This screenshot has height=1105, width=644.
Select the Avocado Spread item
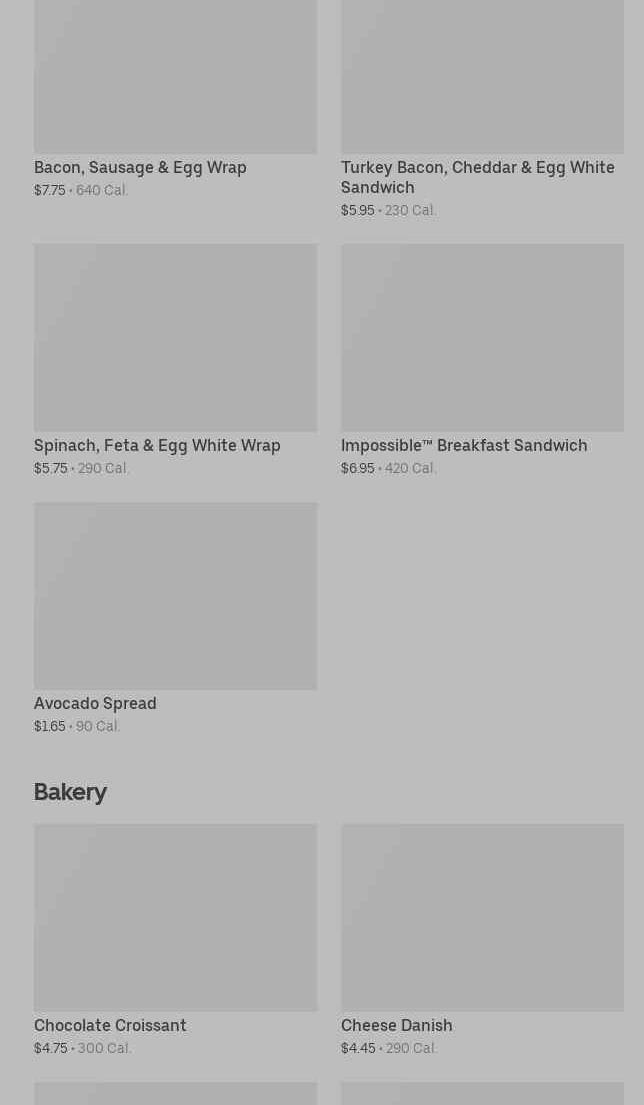coord(175,619)
